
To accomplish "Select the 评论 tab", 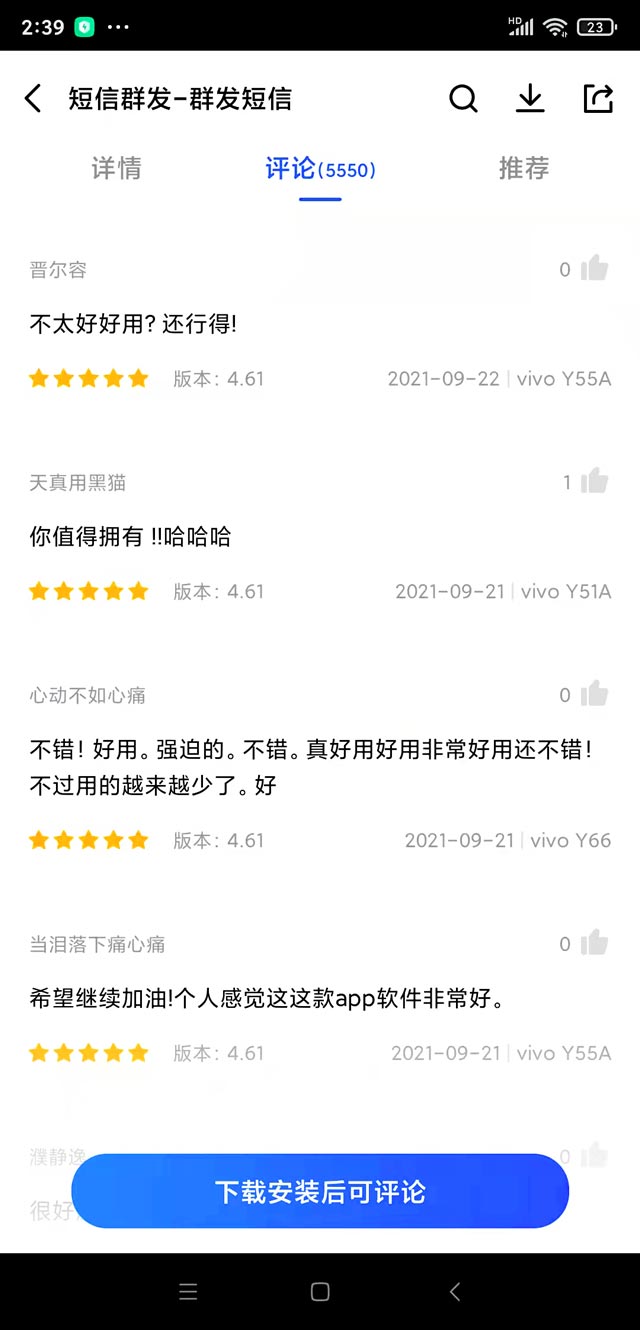I will pos(320,168).
